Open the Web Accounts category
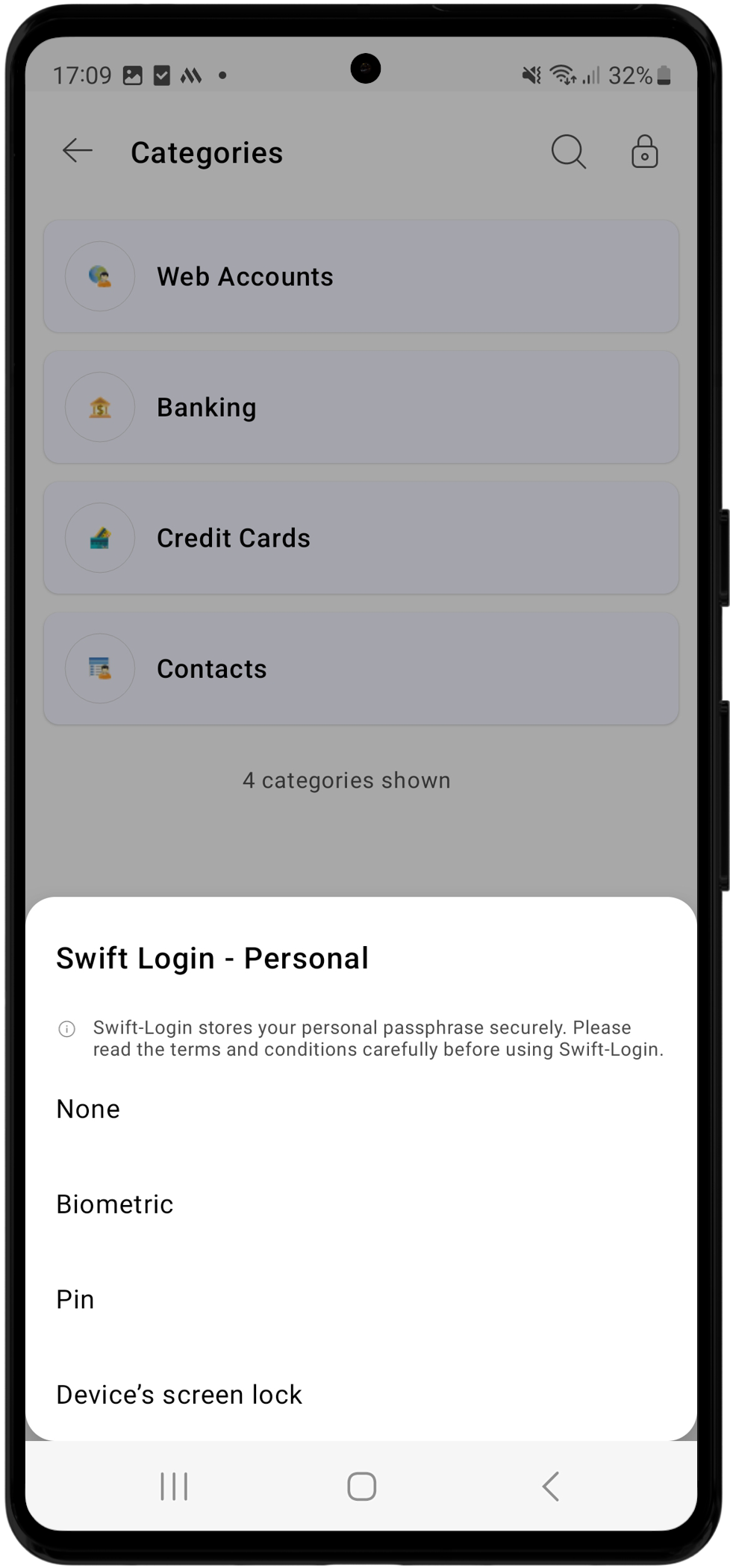 point(361,276)
